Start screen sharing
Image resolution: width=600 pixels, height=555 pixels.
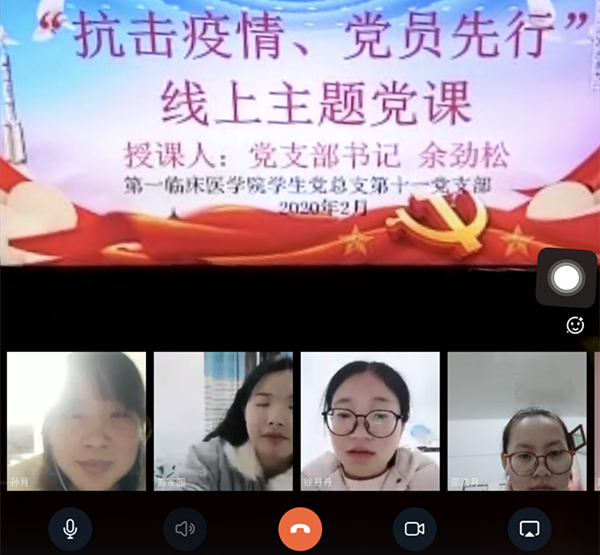[529, 528]
